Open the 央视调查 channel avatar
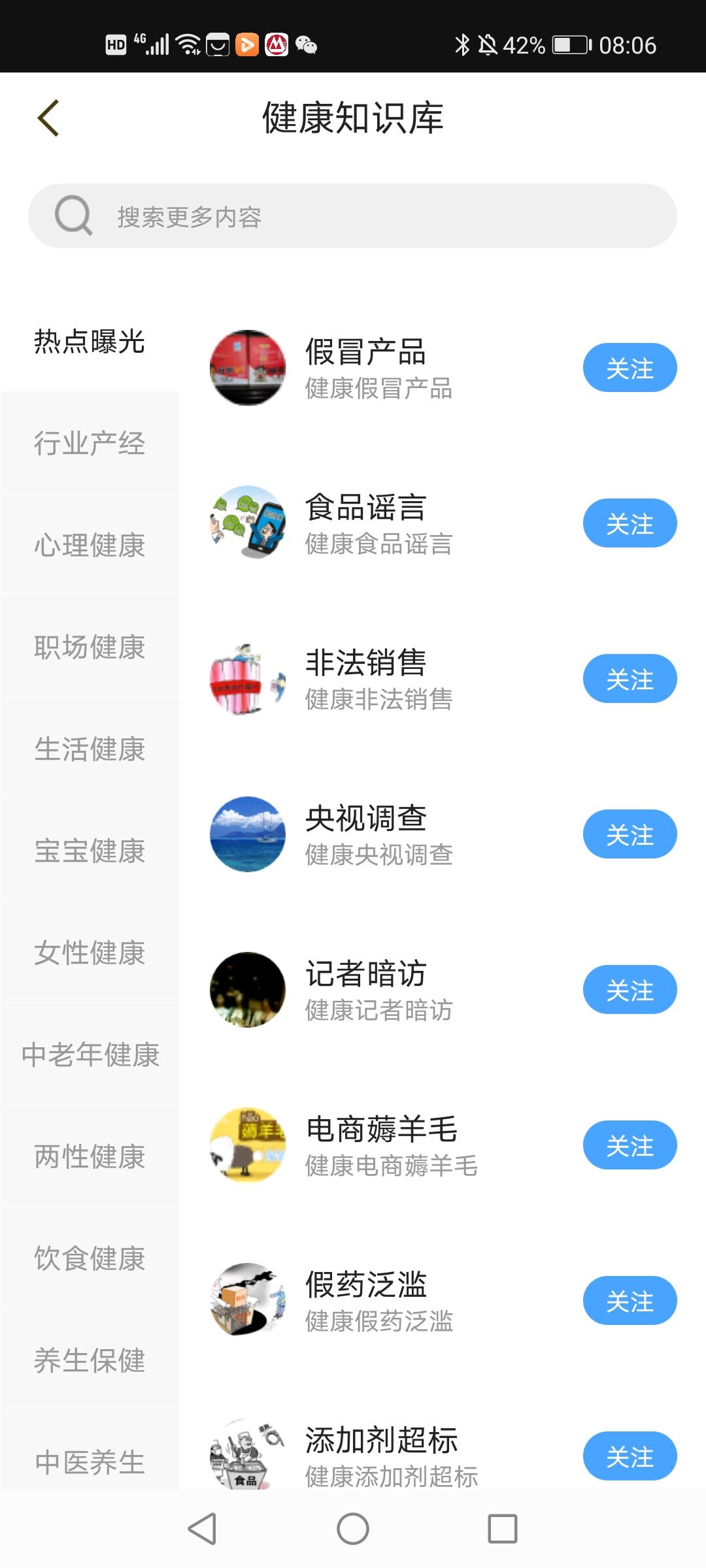 [247, 834]
